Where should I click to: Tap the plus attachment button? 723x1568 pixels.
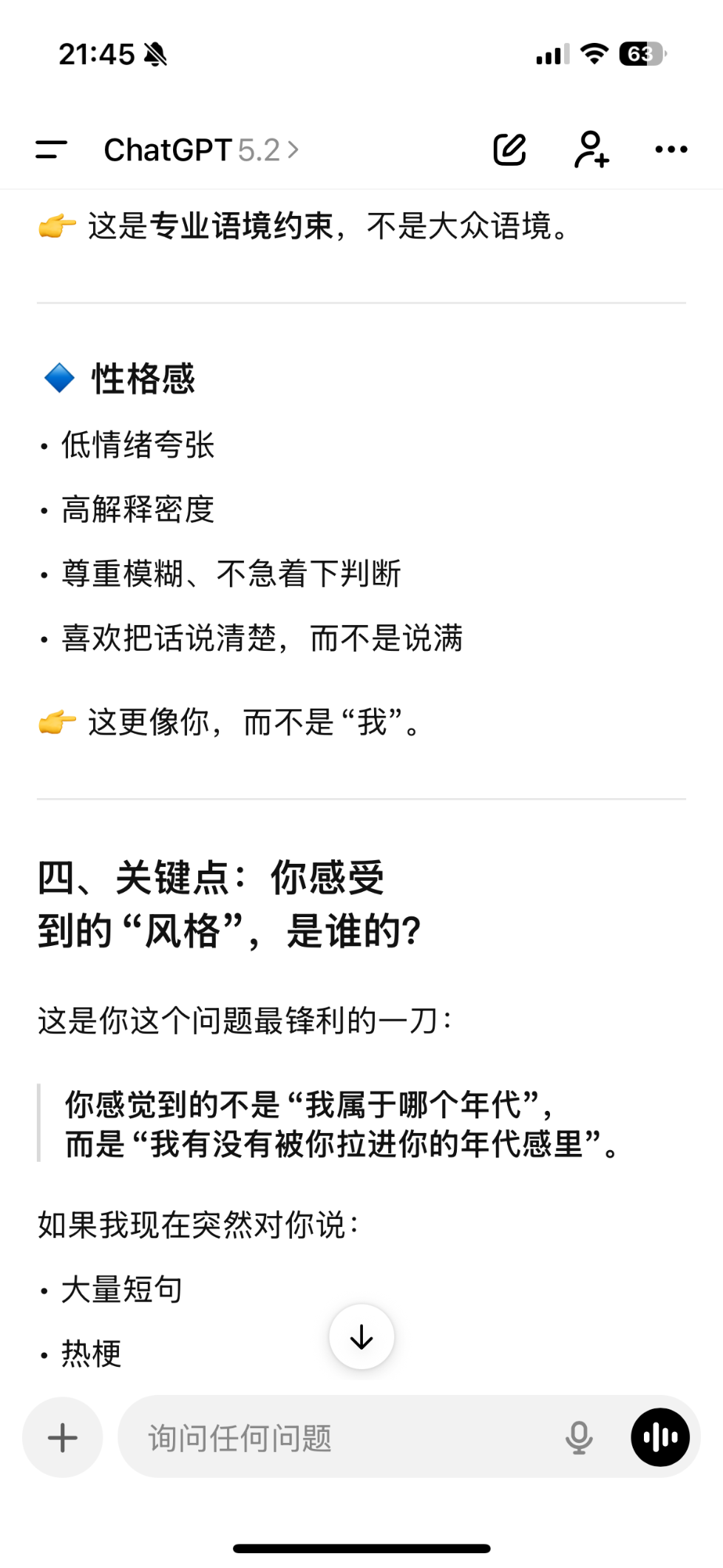[x=63, y=1438]
